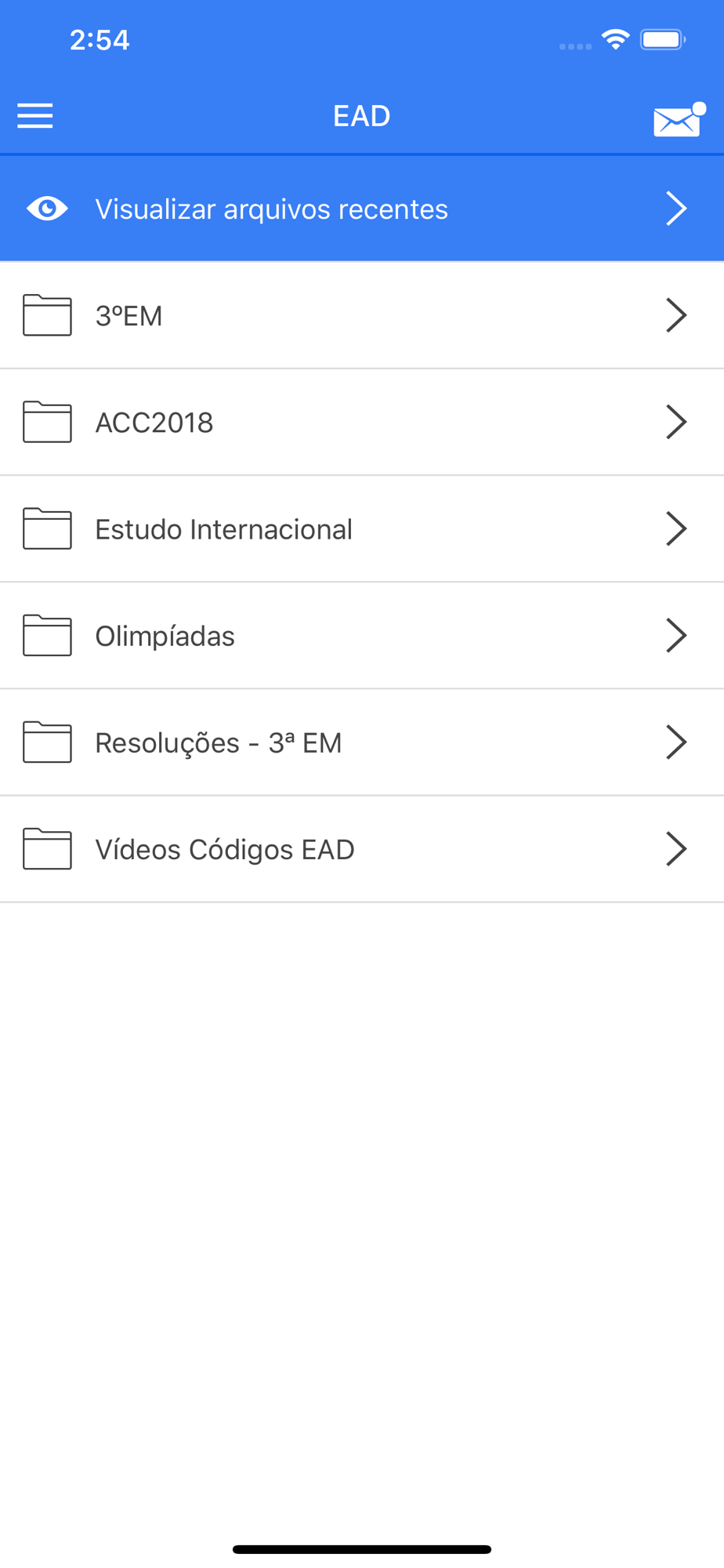The height and width of the screenshot is (1568, 724).
Task: Open the messages envelope icon
Action: (x=677, y=121)
